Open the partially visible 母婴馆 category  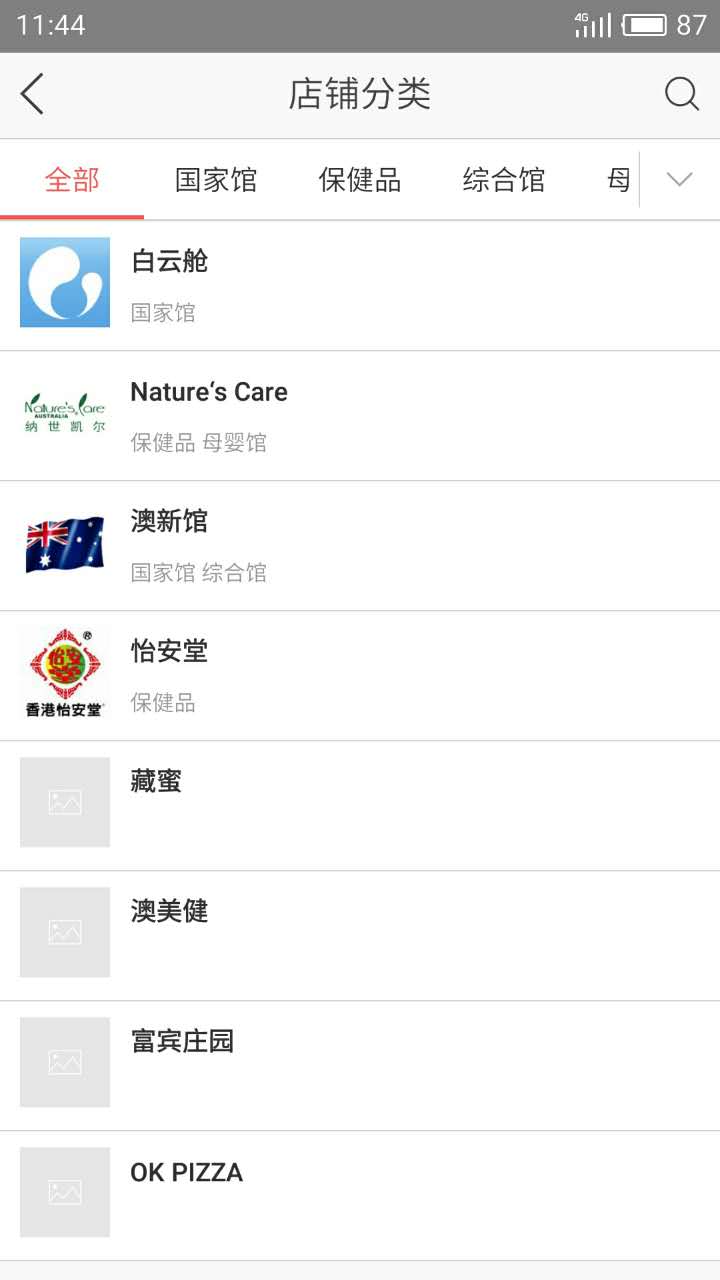coord(618,180)
